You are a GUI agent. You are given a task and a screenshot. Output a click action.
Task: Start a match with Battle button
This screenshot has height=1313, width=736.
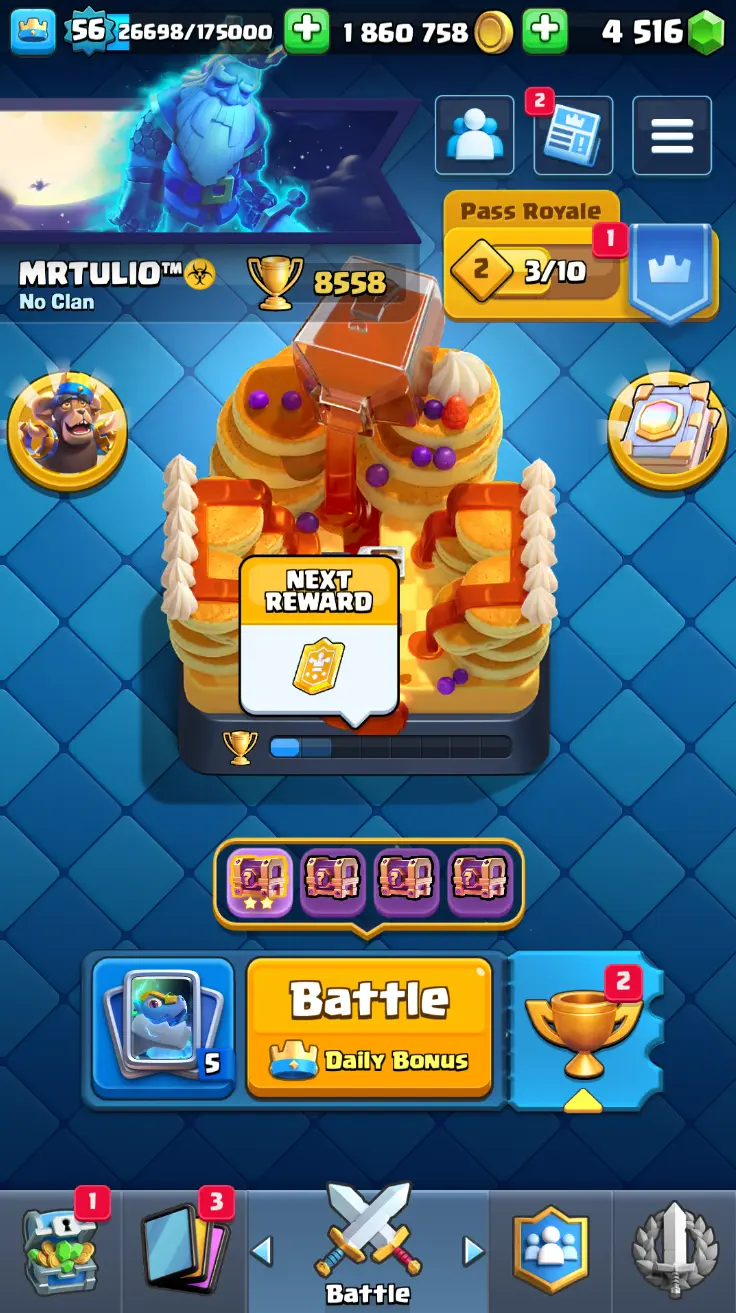click(x=369, y=1025)
